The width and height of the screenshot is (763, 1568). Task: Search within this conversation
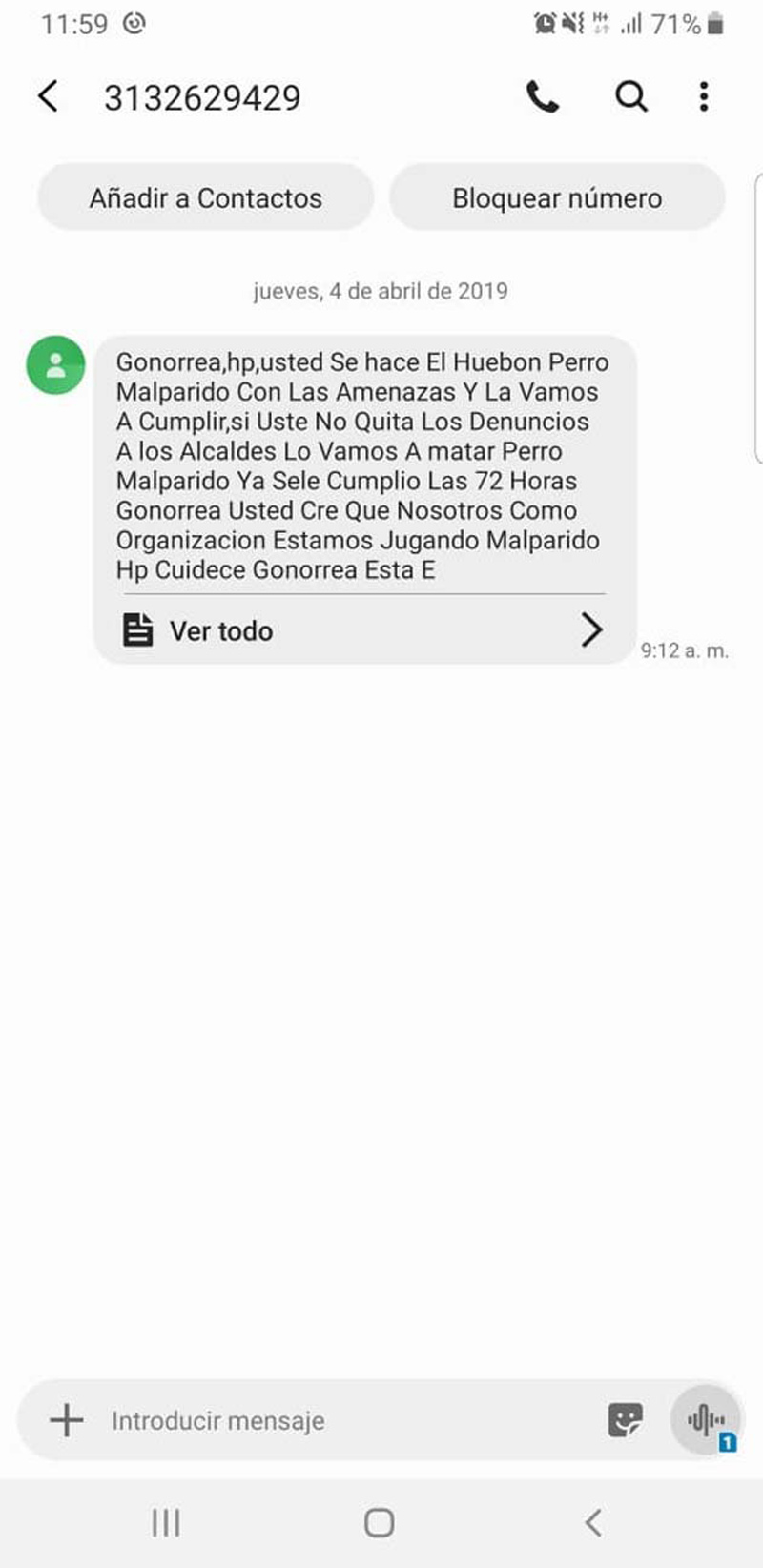click(x=630, y=96)
